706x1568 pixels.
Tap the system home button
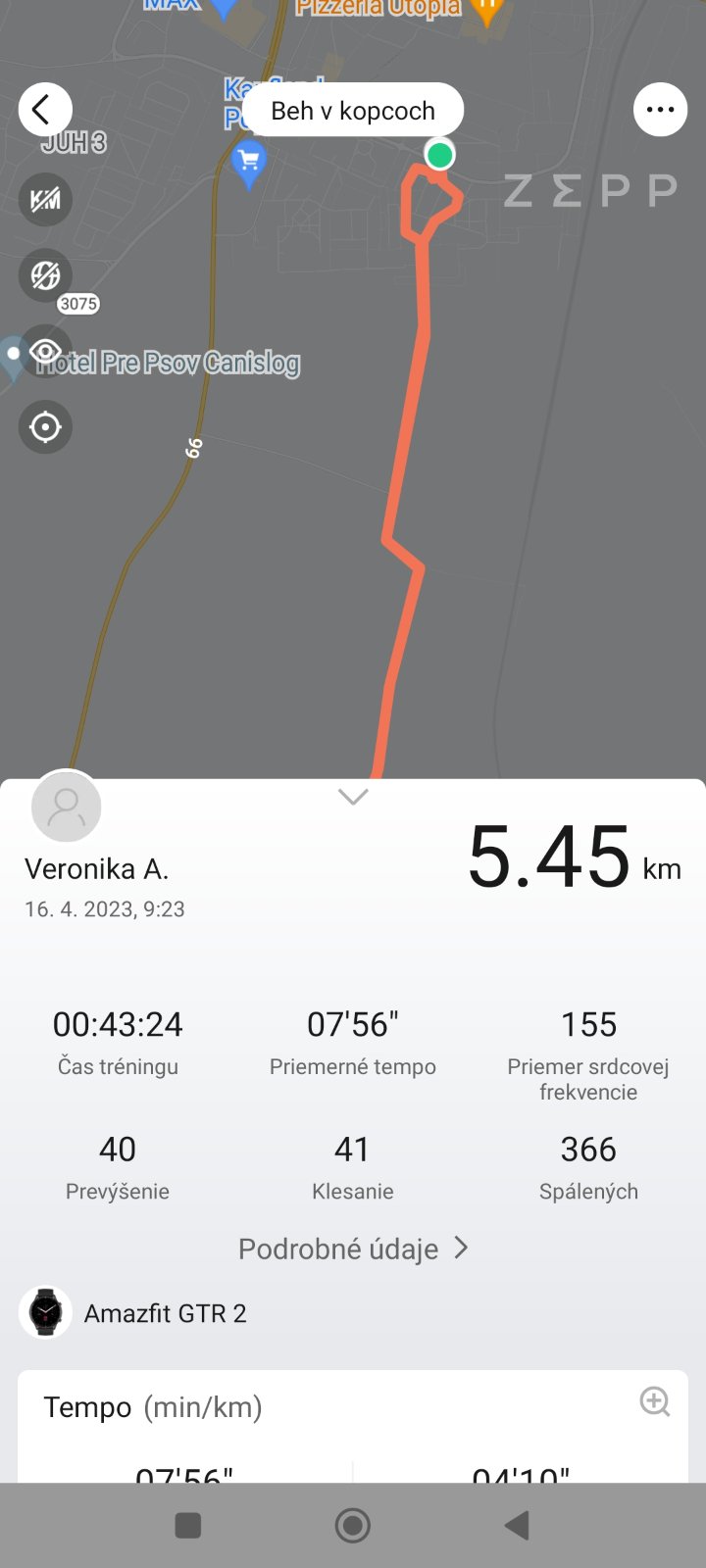tap(353, 1525)
